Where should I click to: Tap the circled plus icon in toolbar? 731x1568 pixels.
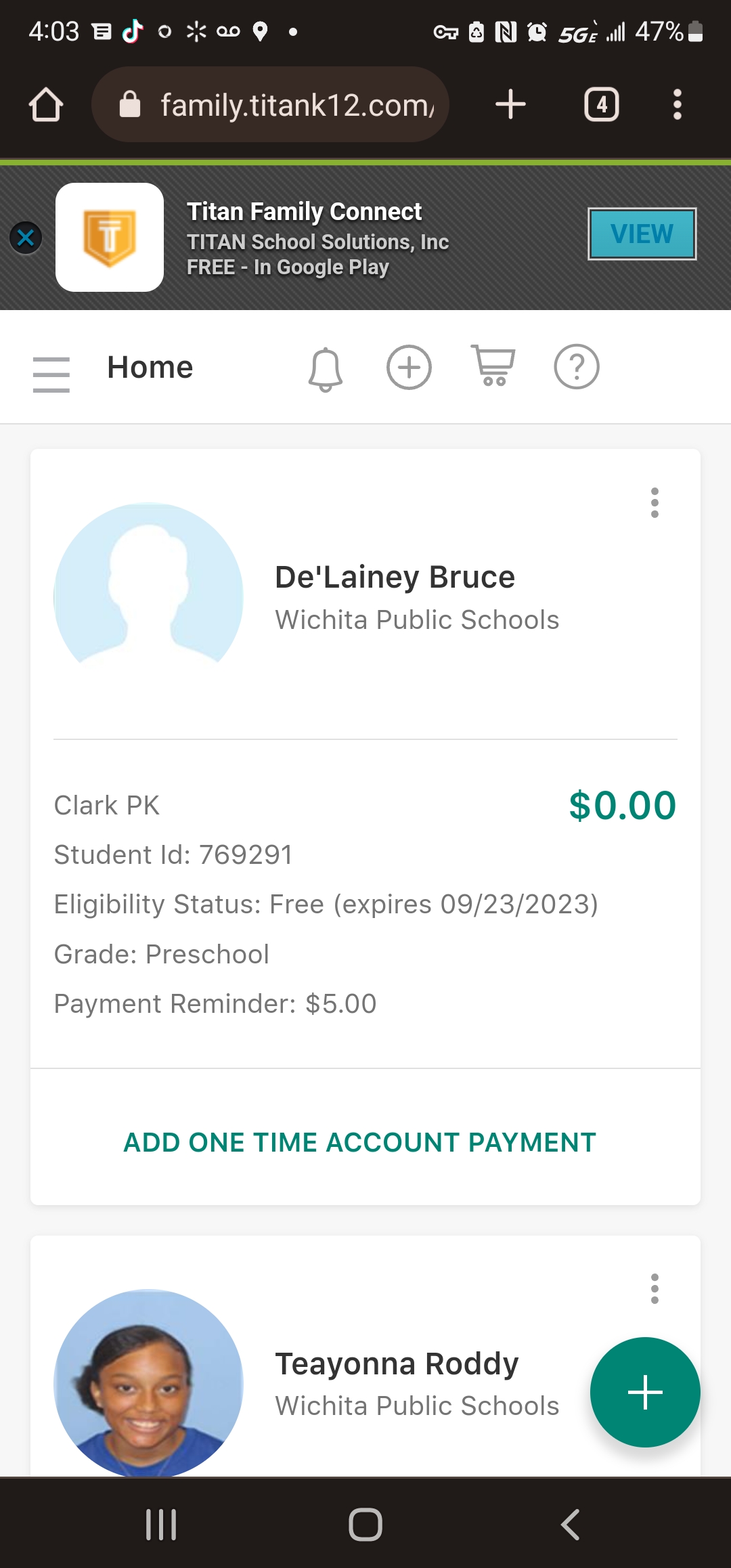[409, 367]
